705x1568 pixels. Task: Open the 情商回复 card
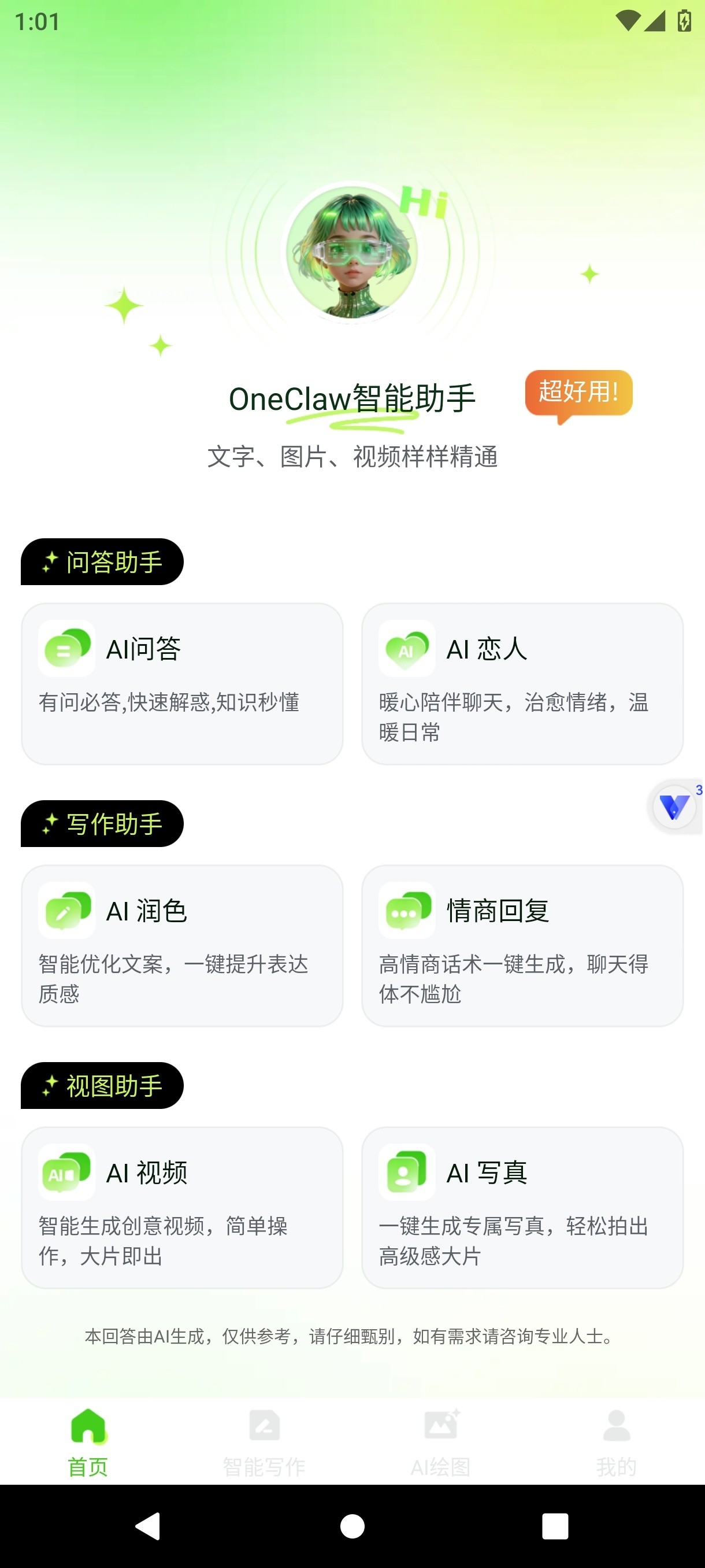(x=522, y=945)
